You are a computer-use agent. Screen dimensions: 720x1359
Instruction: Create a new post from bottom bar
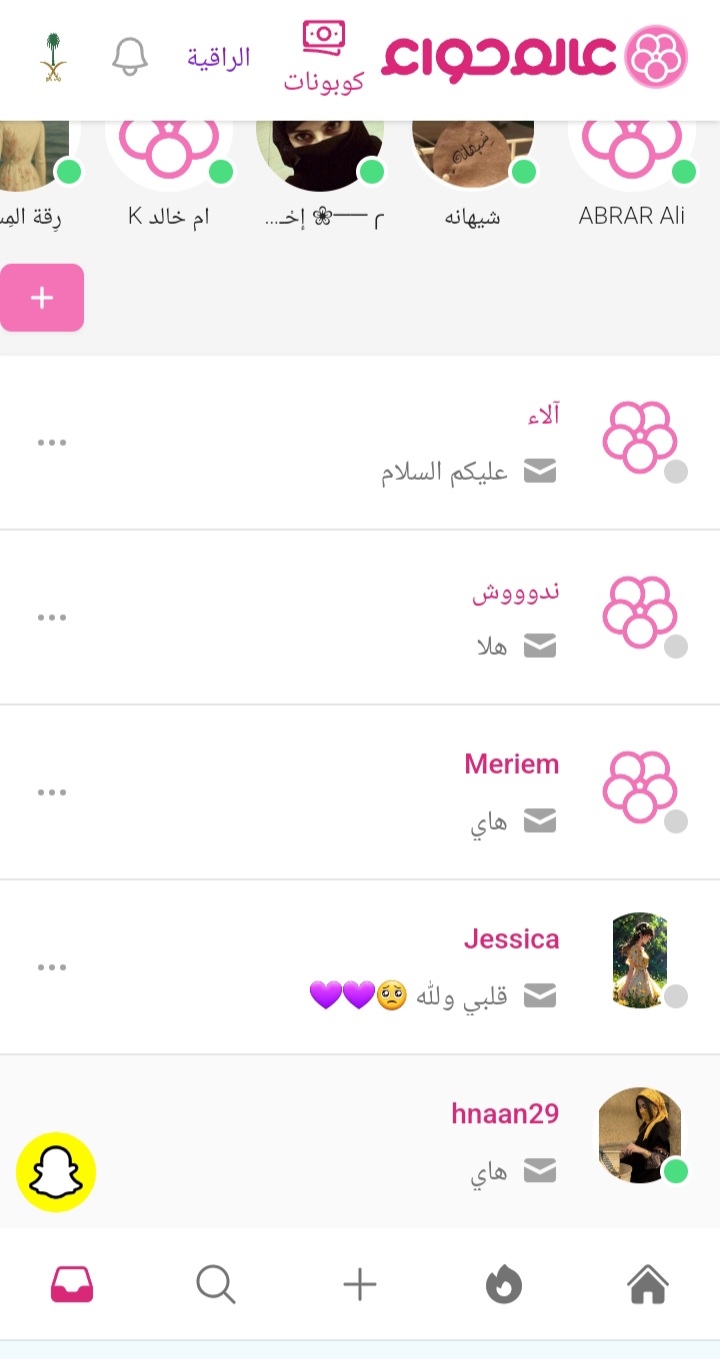click(360, 1284)
